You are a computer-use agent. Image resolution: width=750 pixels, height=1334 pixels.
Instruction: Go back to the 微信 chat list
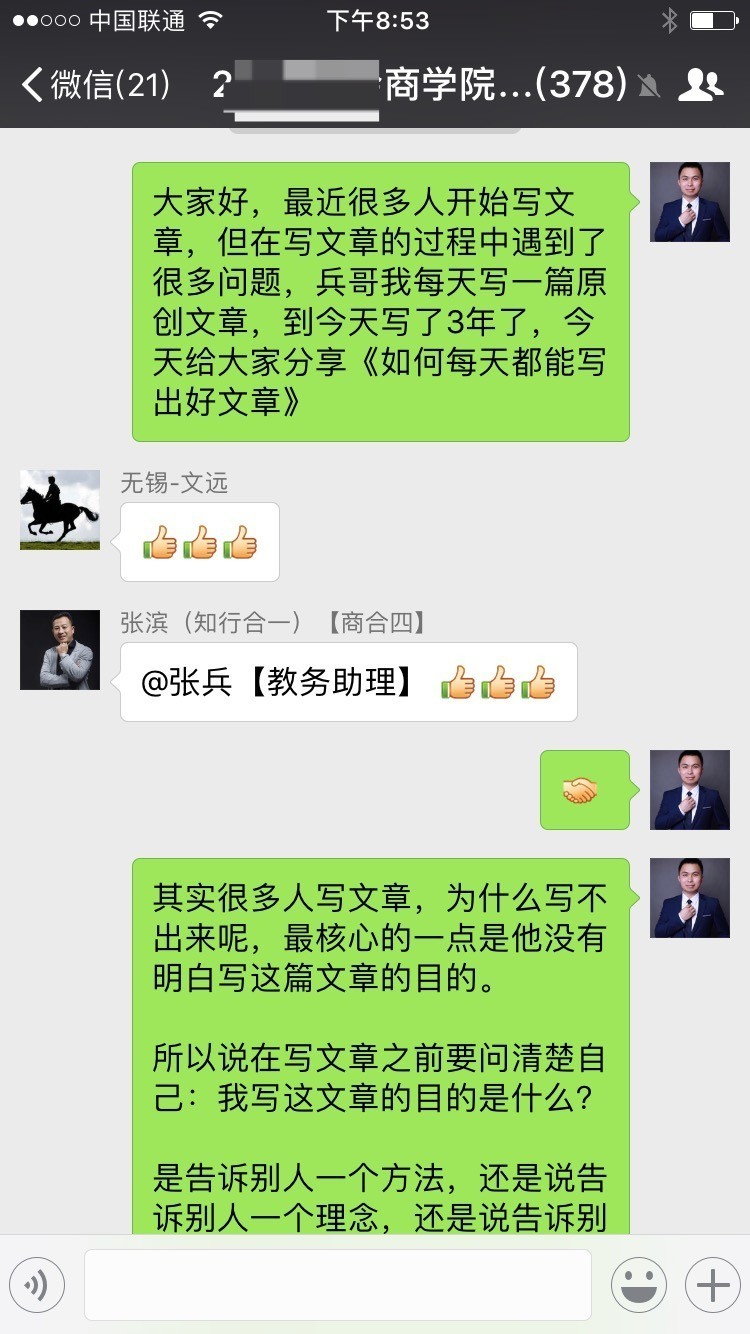95,85
